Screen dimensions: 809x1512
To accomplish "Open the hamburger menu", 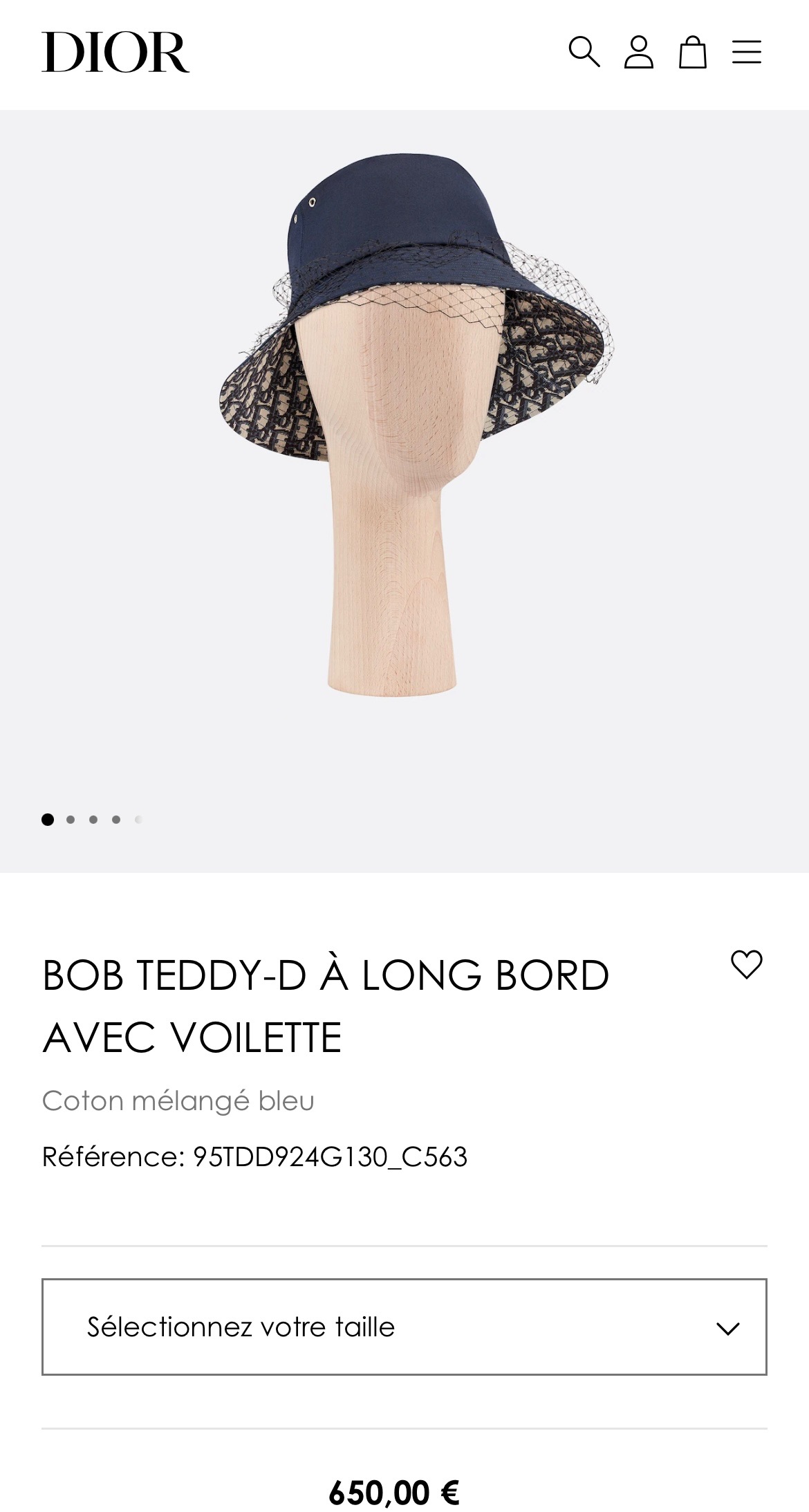I will tap(747, 53).
